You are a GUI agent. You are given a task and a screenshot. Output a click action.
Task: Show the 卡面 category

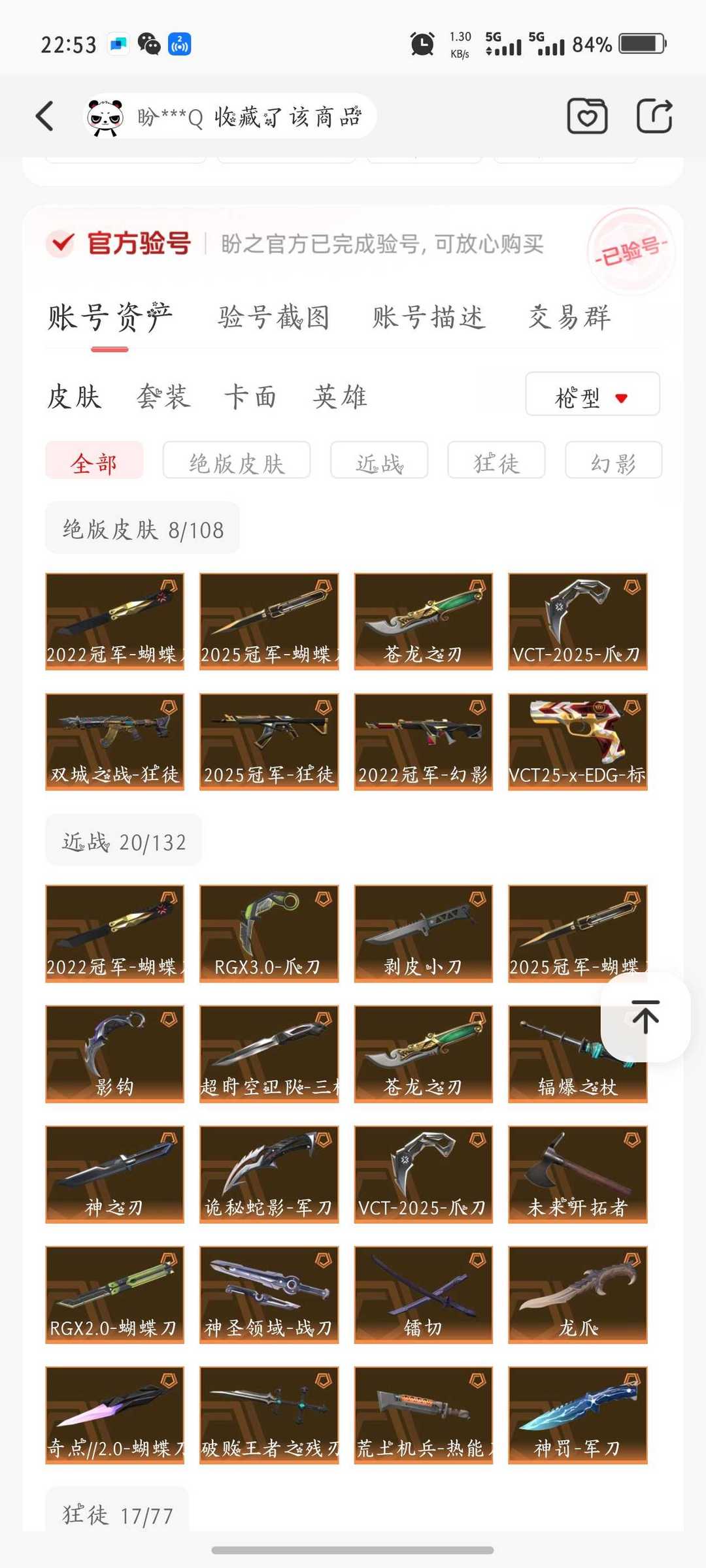click(x=250, y=397)
